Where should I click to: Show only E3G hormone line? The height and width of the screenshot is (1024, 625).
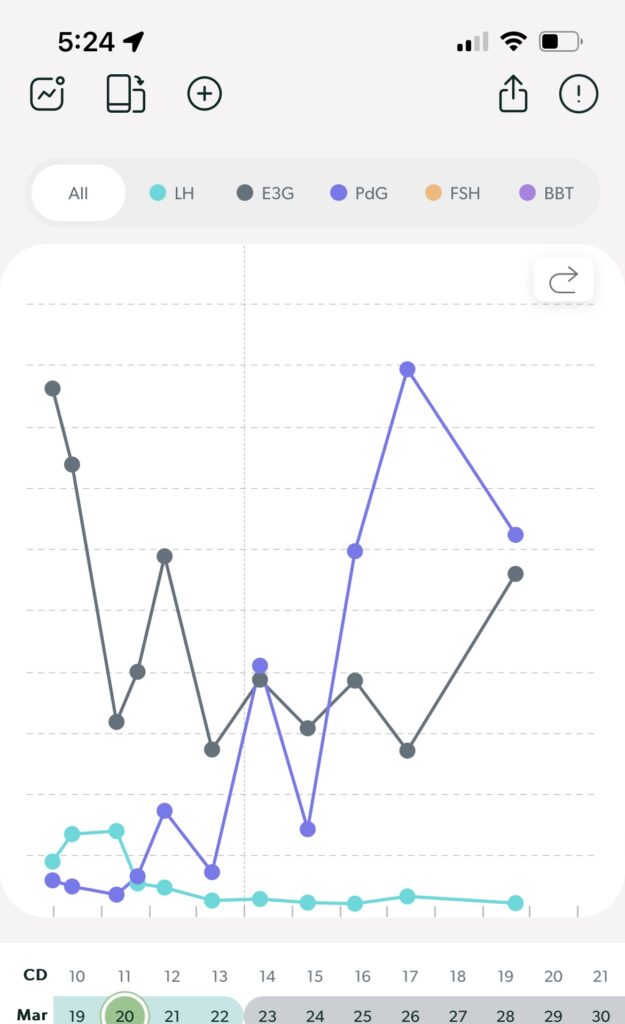coord(265,193)
